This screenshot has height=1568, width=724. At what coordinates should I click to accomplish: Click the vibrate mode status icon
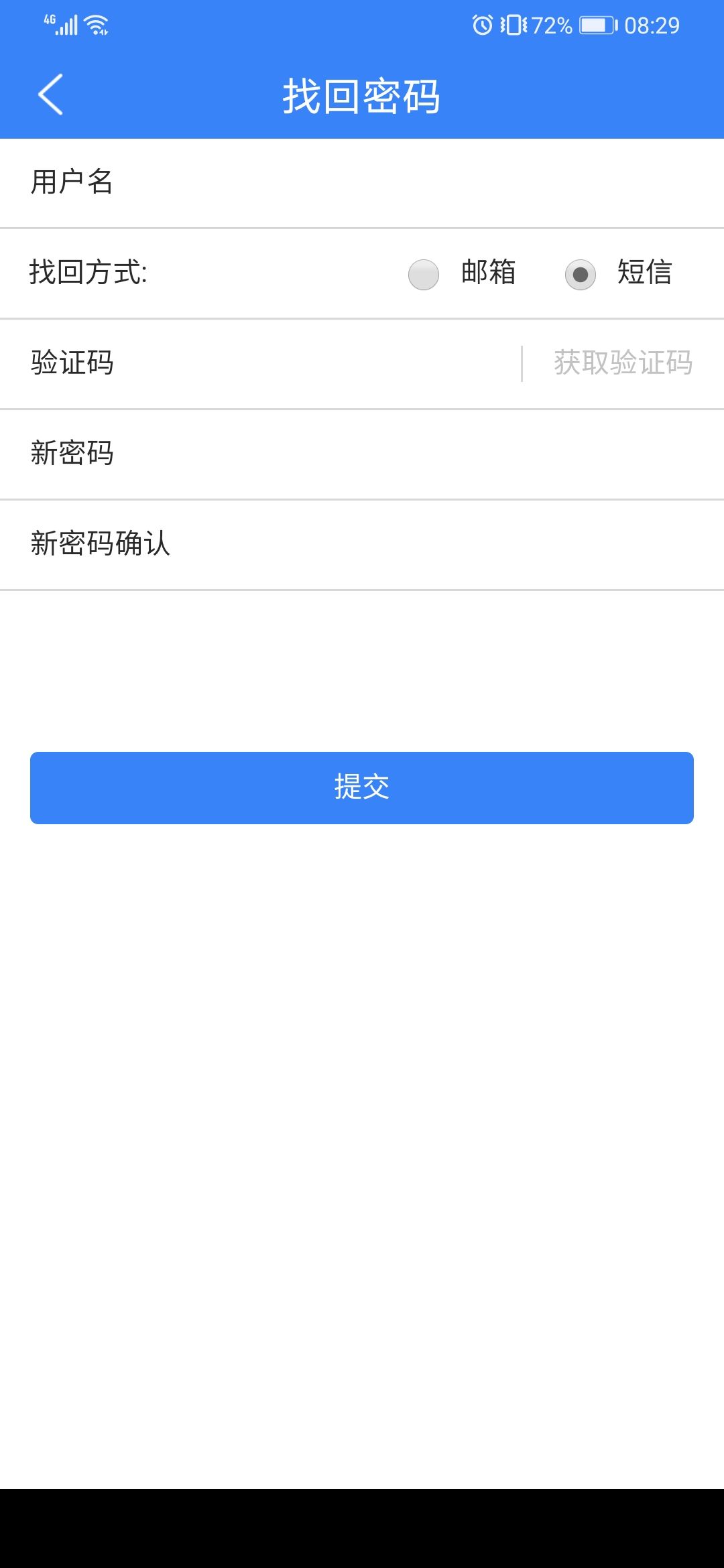point(514,25)
